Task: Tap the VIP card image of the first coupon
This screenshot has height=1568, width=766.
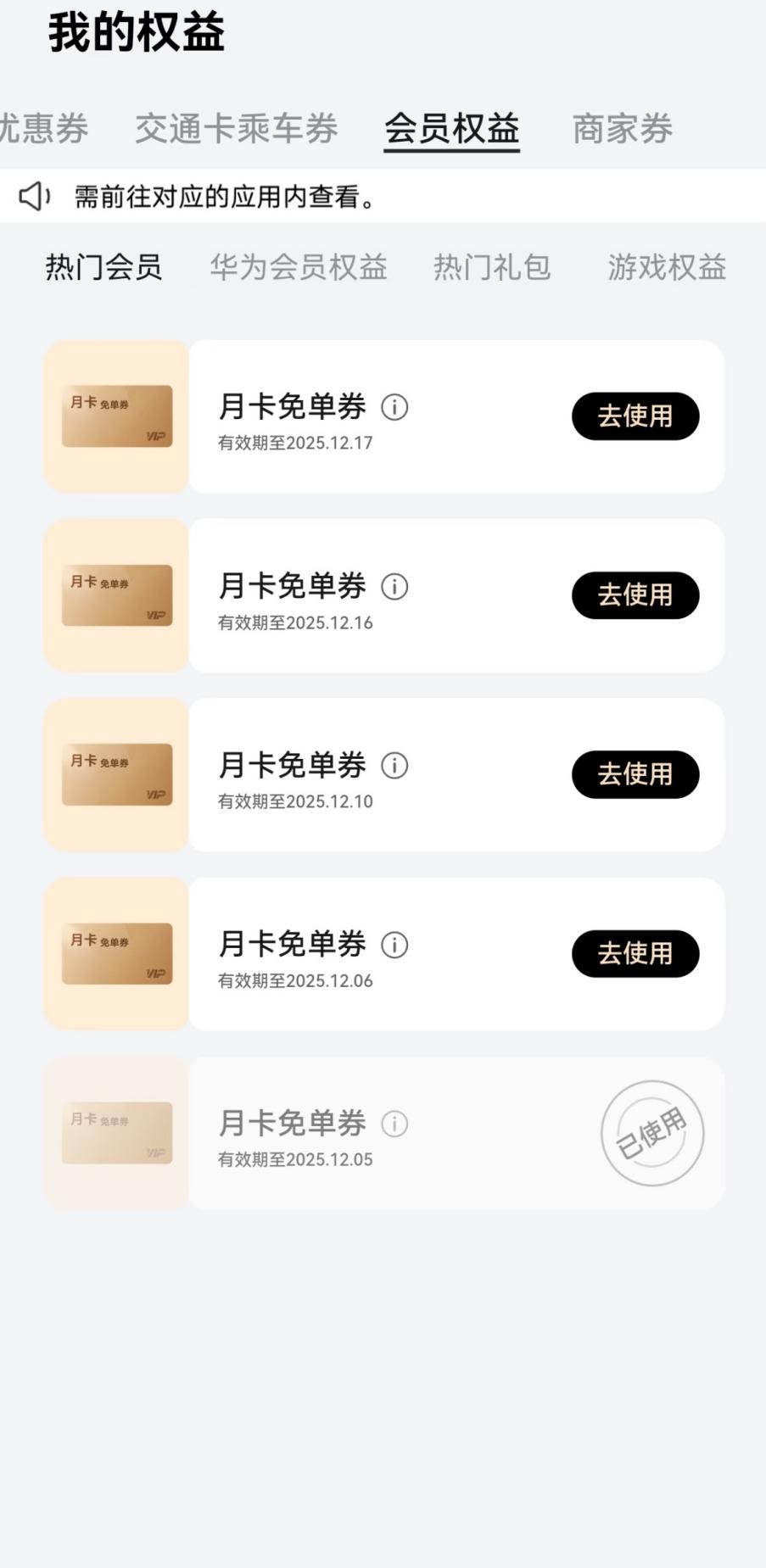Action: (116, 416)
